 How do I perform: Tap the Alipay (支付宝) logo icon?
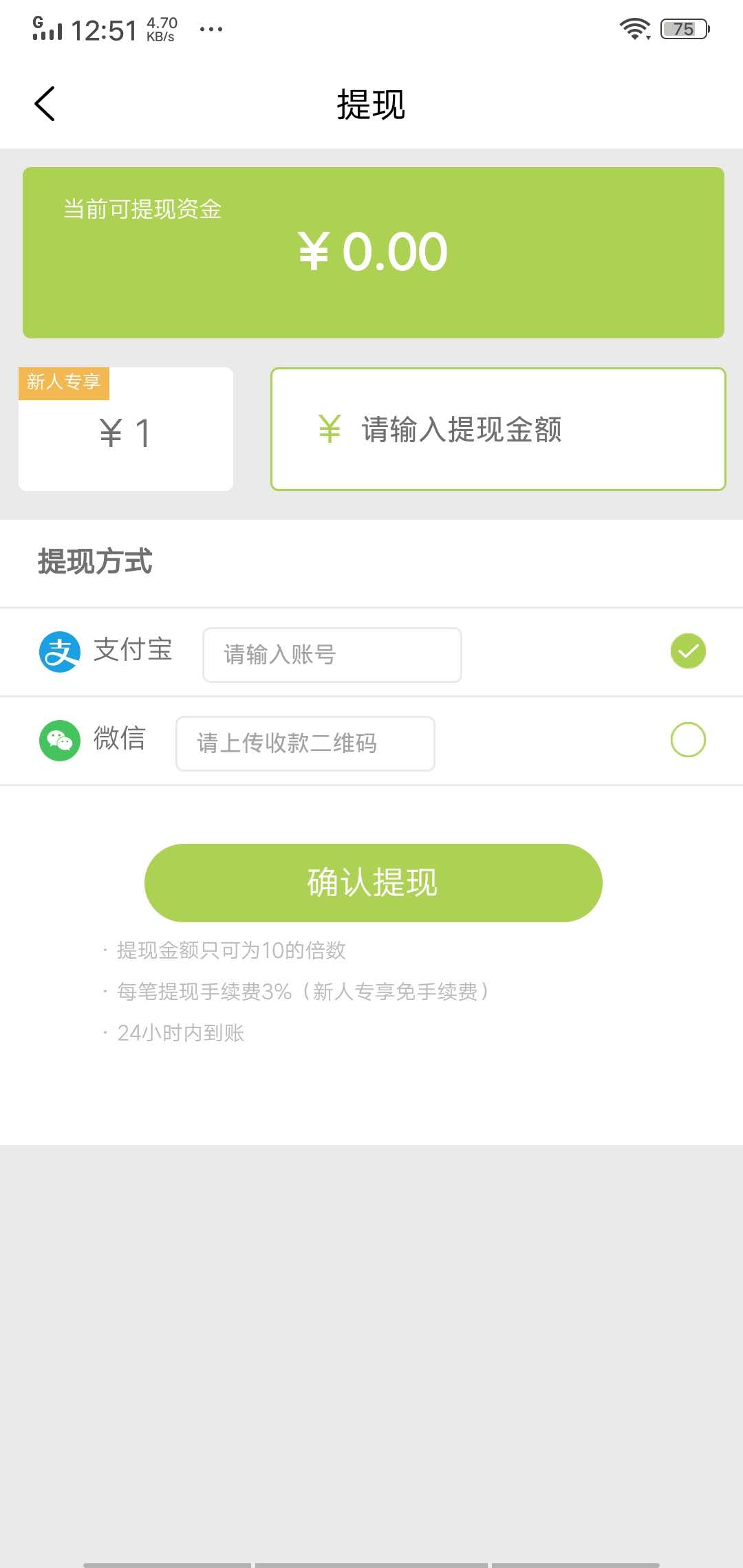61,651
